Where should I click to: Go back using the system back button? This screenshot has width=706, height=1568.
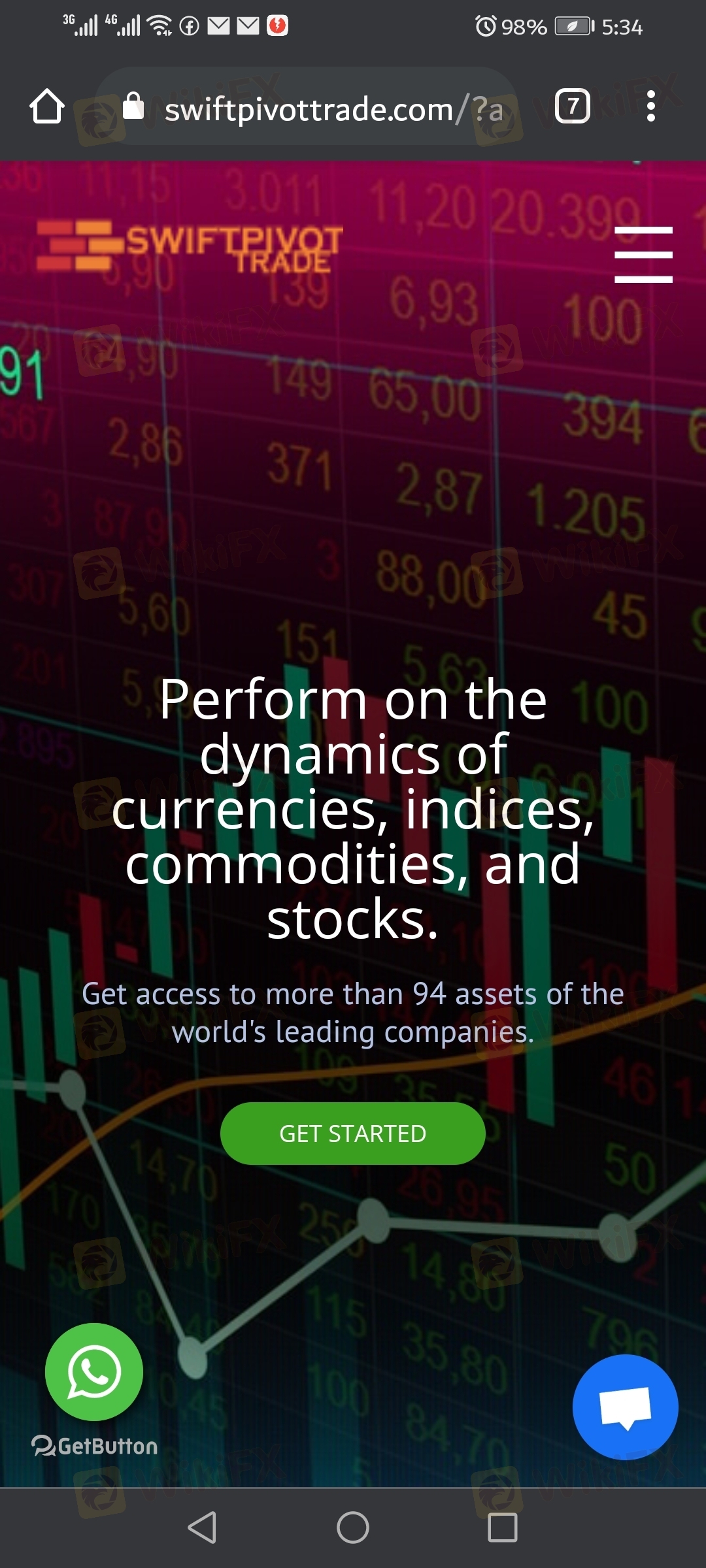(x=202, y=1527)
